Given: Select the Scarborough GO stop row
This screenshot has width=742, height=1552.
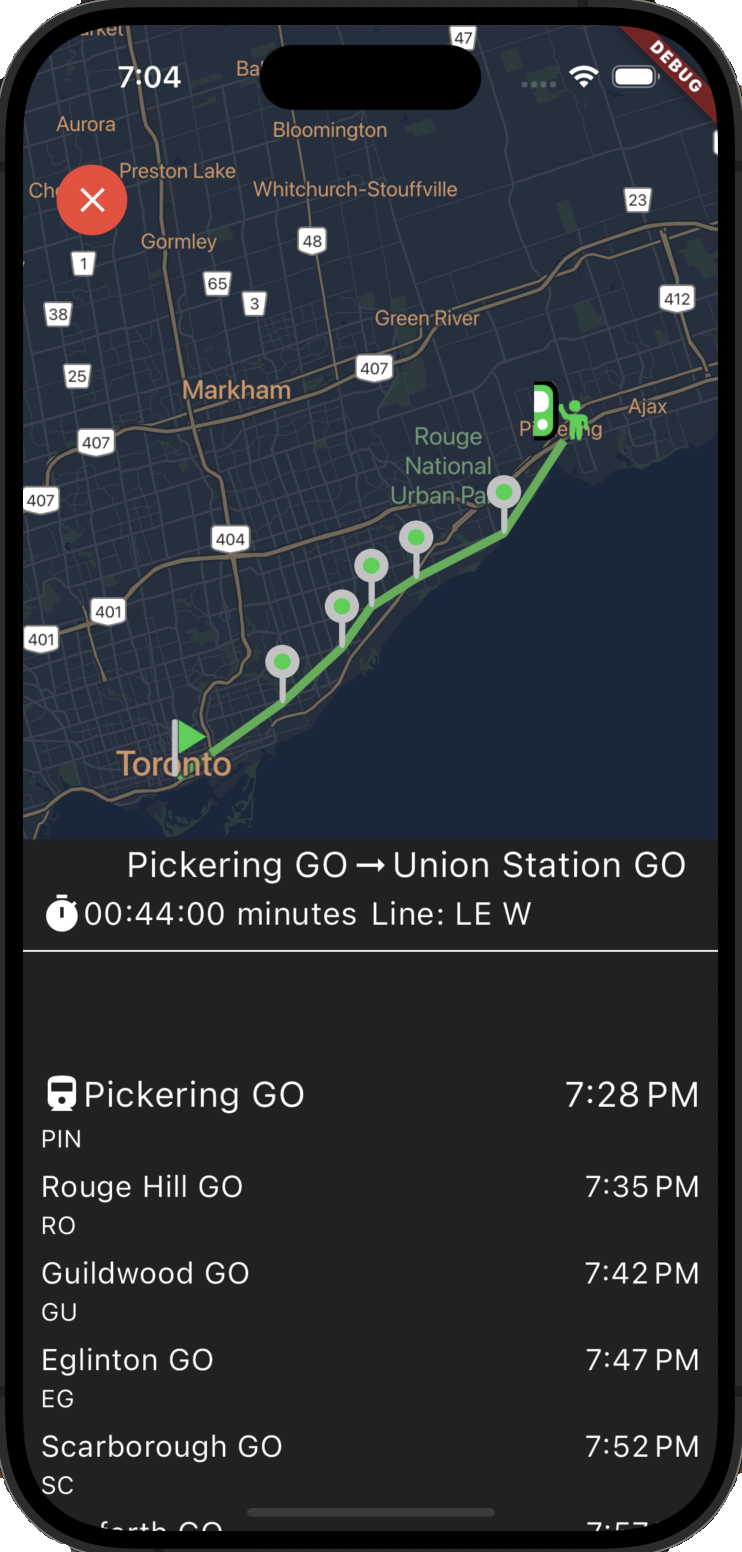Looking at the screenshot, I should click(x=370, y=1462).
